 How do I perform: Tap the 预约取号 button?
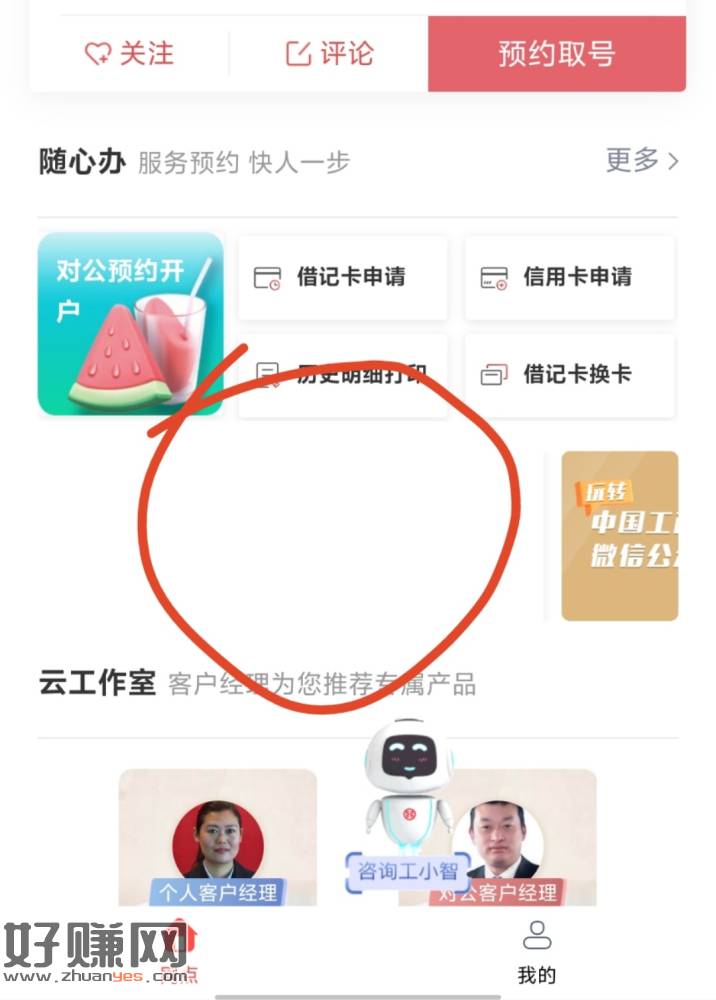pyautogui.click(x=556, y=53)
